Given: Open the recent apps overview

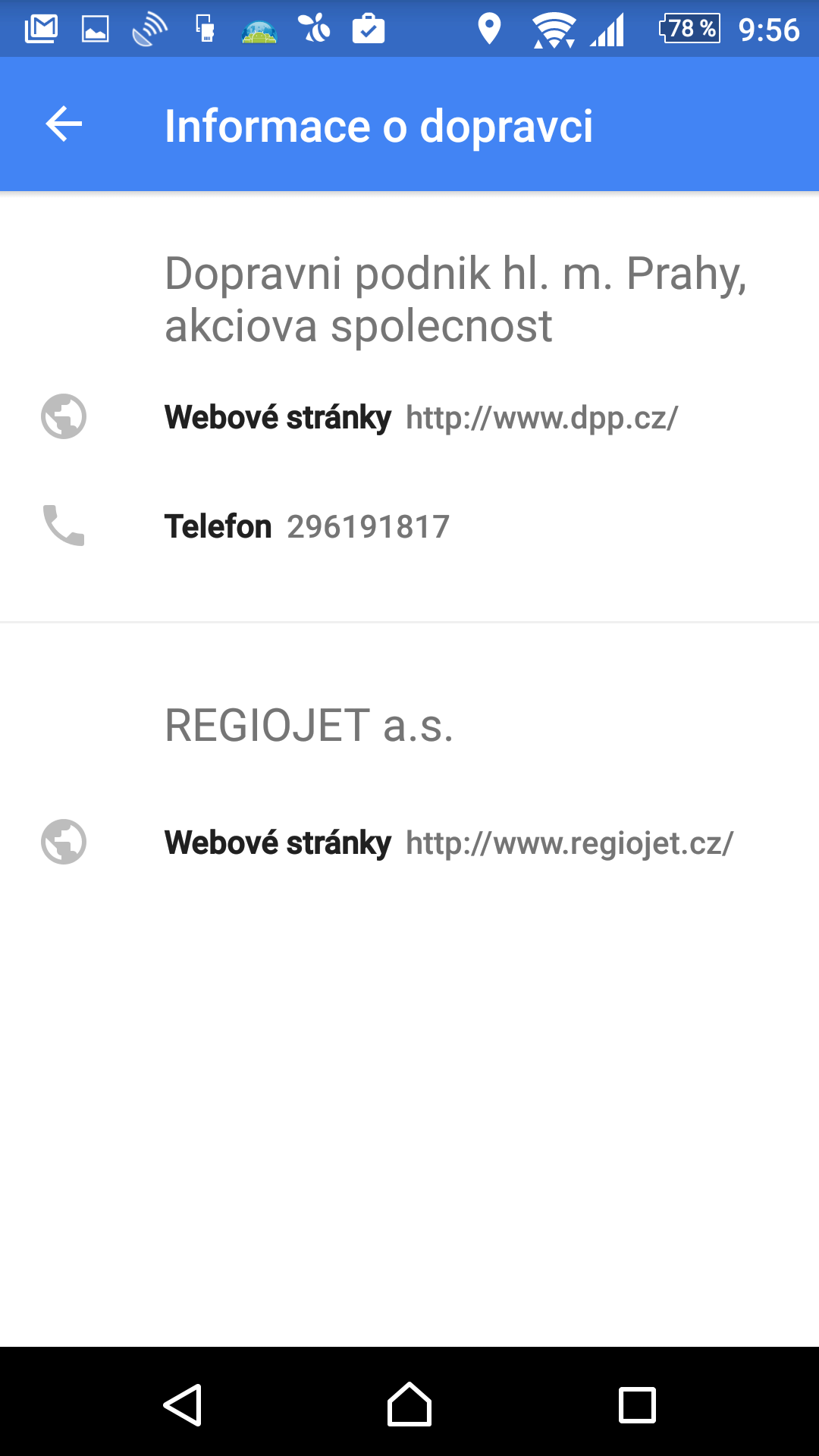Looking at the screenshot, I should 637,1404.
